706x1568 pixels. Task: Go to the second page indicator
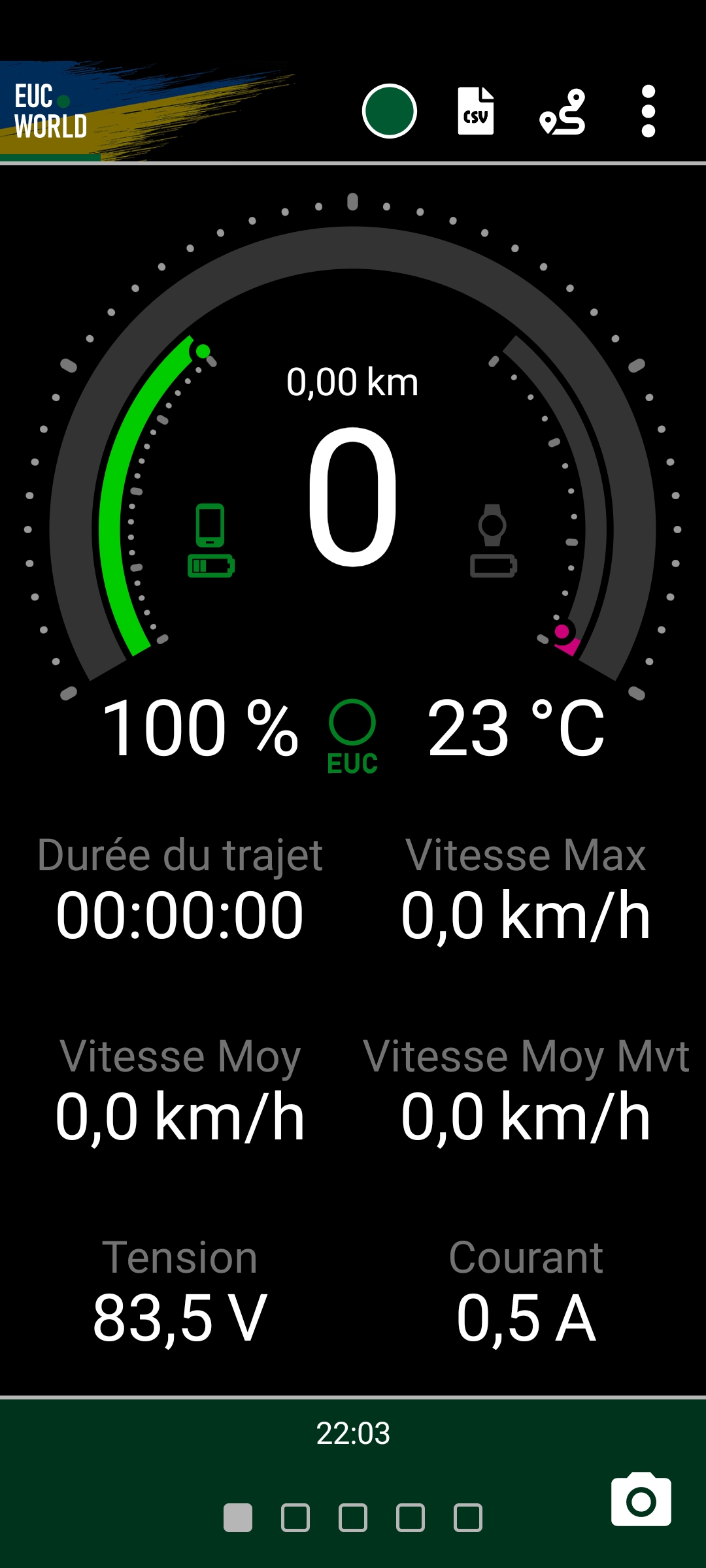(x=295, y=1518)
